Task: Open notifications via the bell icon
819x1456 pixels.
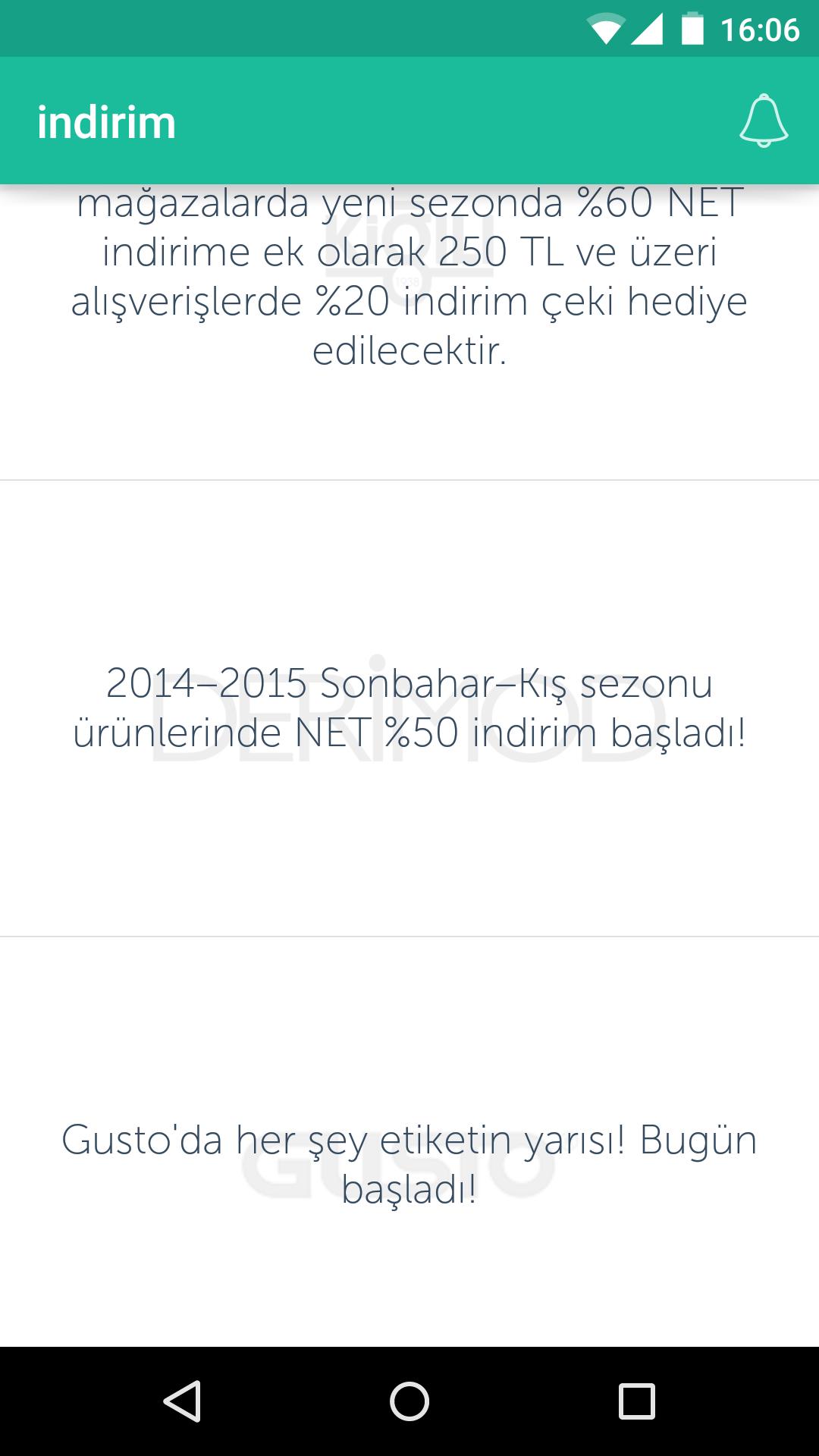Action: [763, 121]
